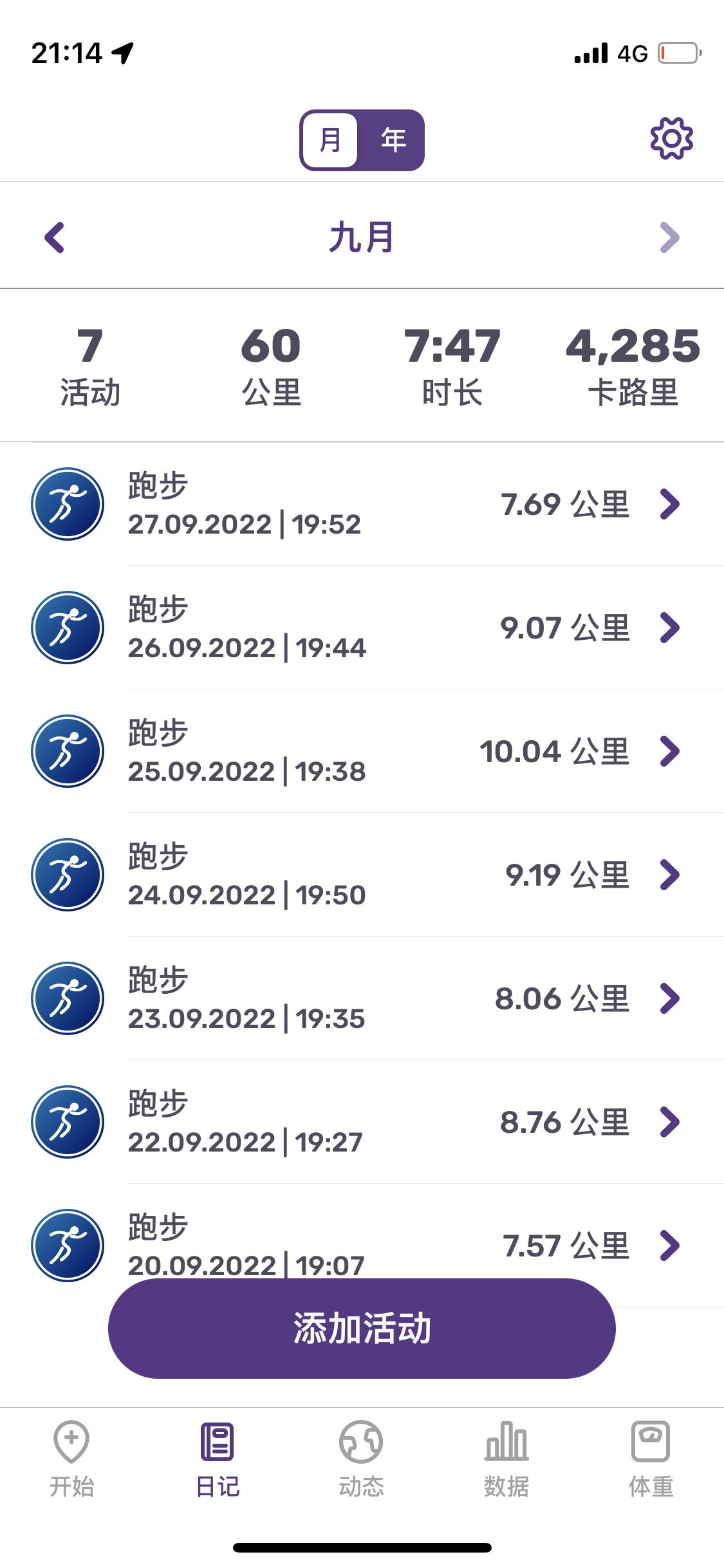View the 10.04 公里 run details
The height and width of the screenshot is (1568, 724).
pos(362,751)
